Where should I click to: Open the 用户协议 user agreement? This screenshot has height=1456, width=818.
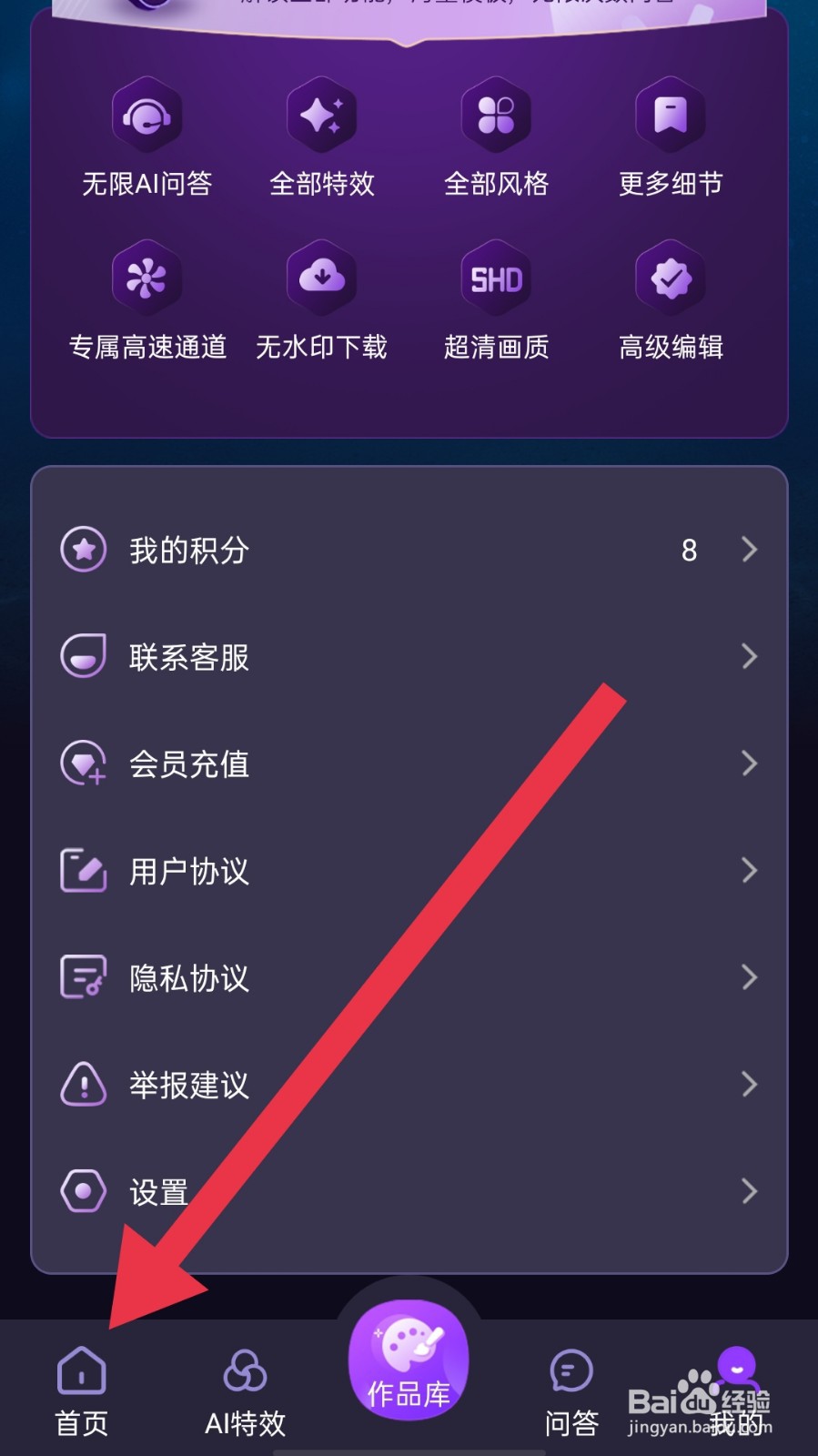coord(409,871)
